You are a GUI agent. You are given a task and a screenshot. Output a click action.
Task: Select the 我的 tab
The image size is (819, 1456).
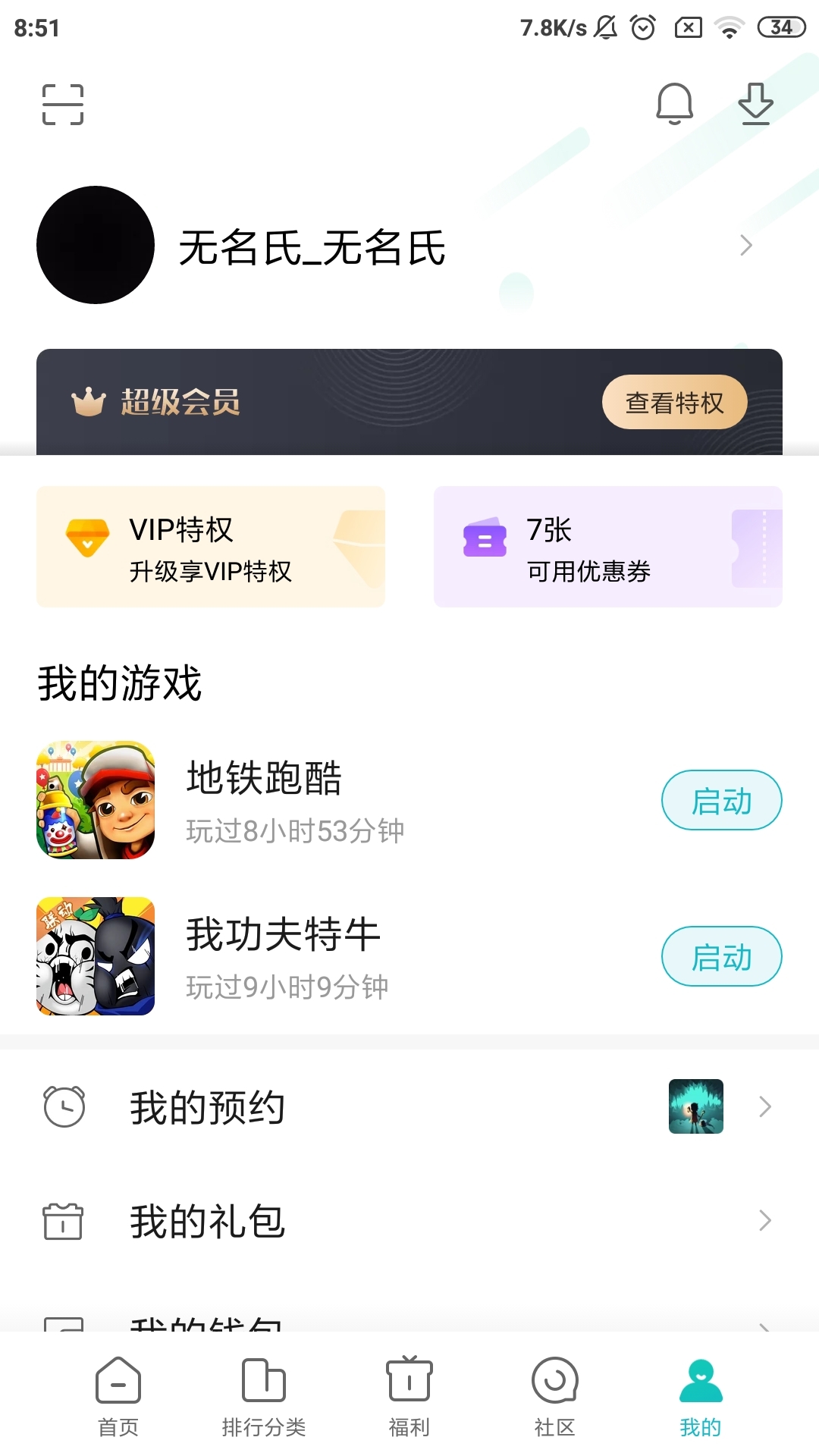click(701, 1397)
